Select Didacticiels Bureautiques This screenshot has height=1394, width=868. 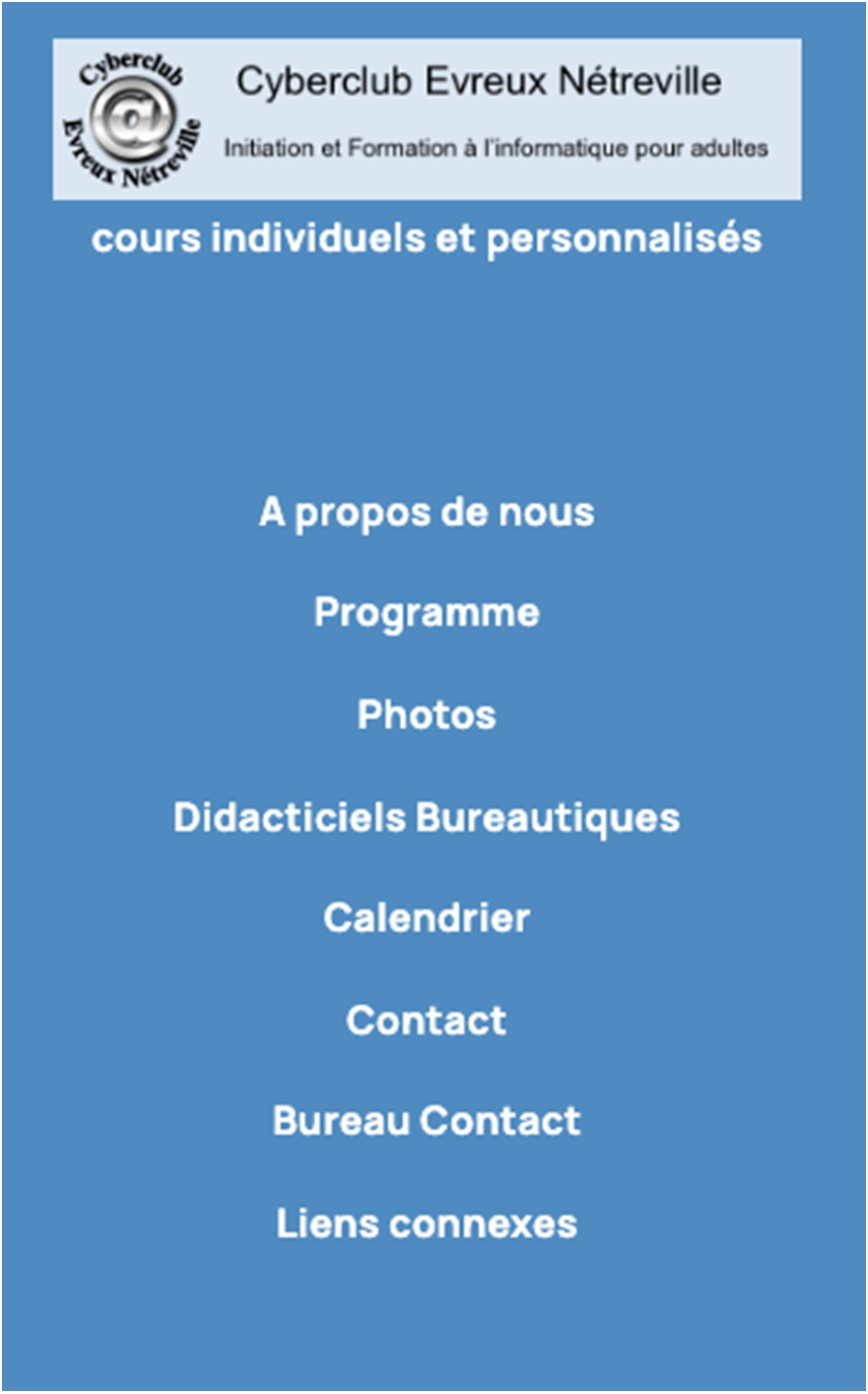(x=427, y=818)
